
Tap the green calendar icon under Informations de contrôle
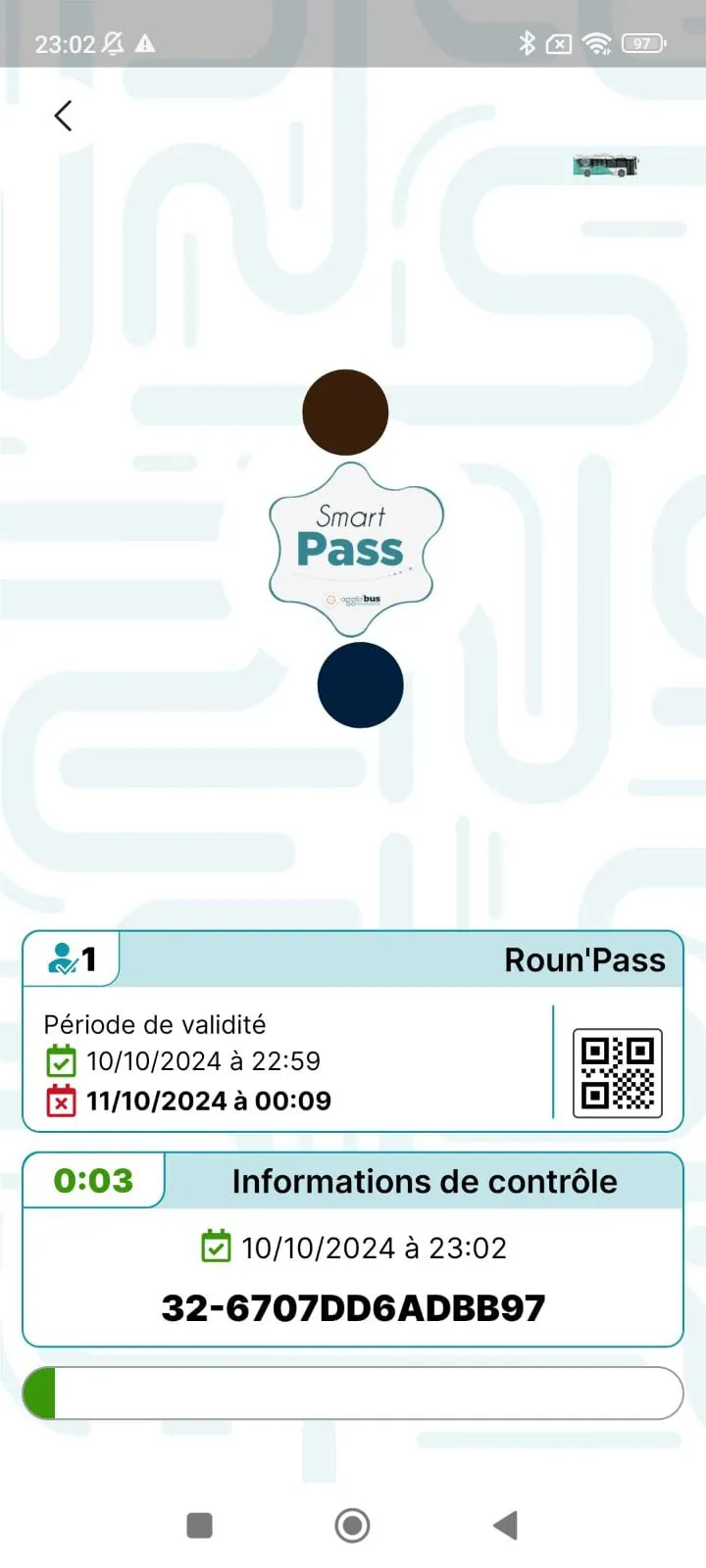216,1248
